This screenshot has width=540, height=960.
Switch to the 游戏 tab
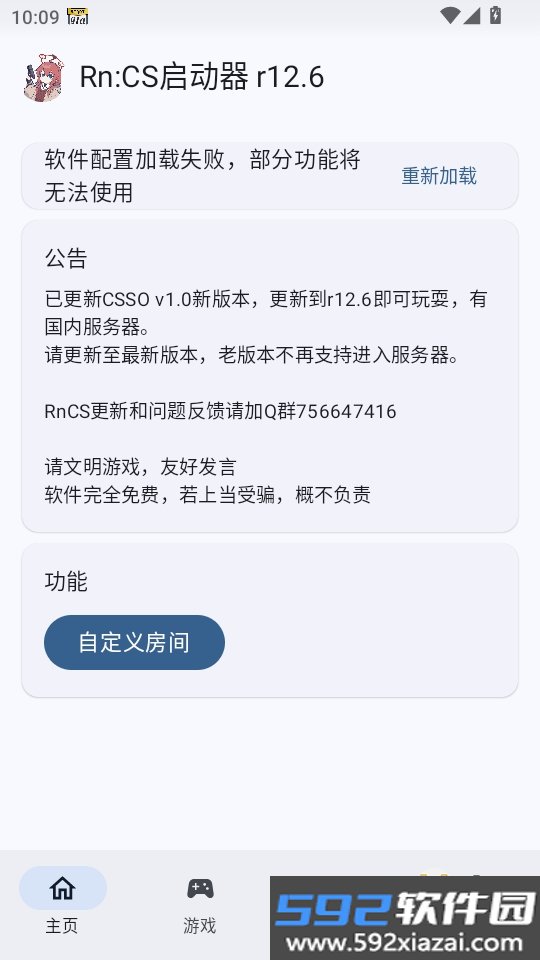pos(200,905)
